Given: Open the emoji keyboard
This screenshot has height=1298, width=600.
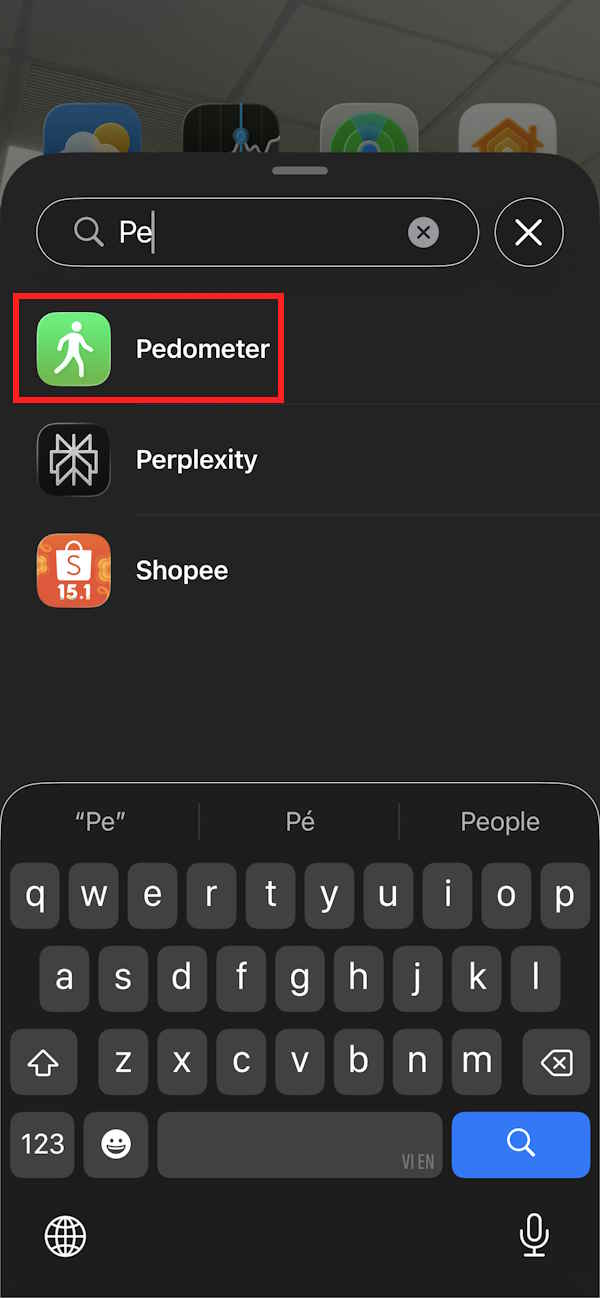Looking at the screenshot, I should coord(116,1144).
